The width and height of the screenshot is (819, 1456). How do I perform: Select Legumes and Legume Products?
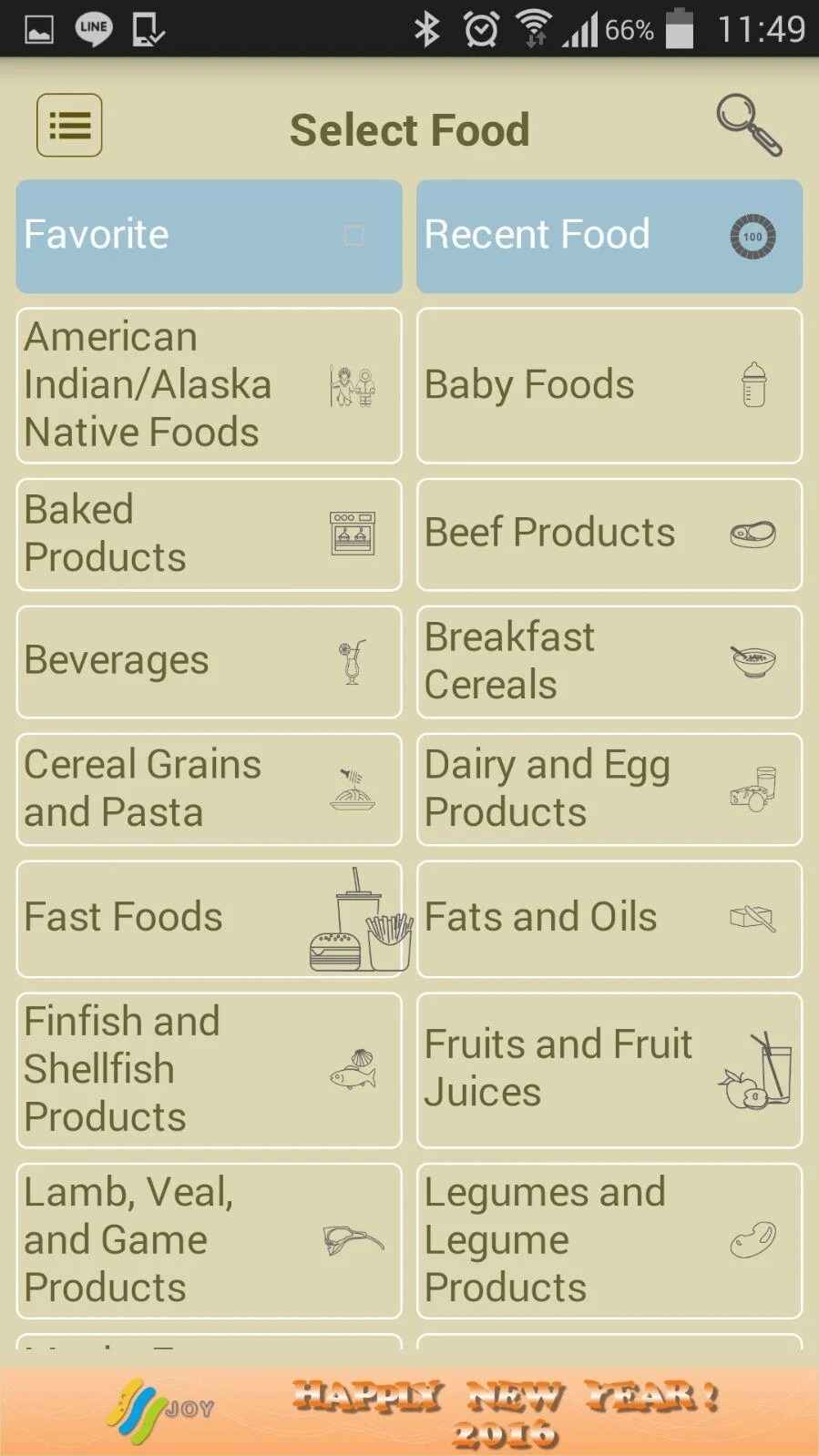click(x=609, y=1241)
